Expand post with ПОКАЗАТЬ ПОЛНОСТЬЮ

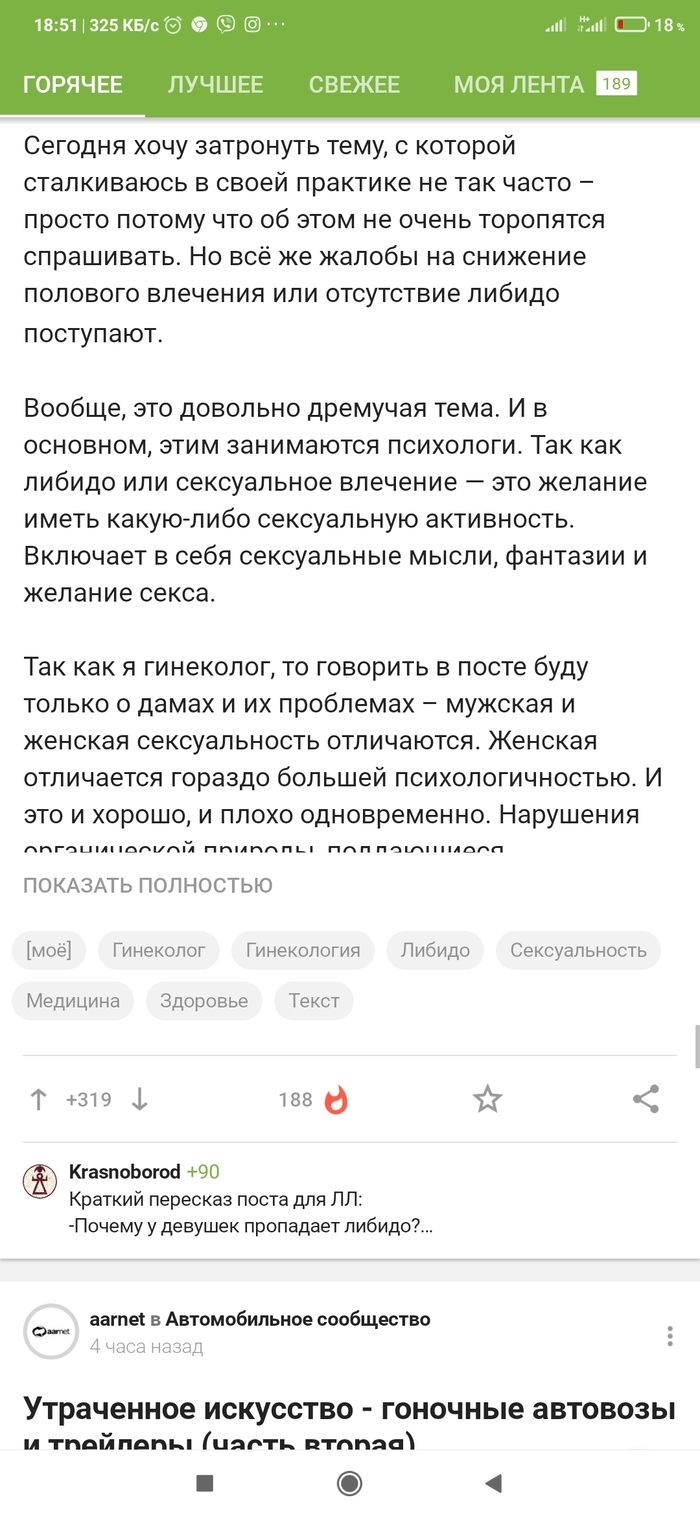tap(148, 885)
